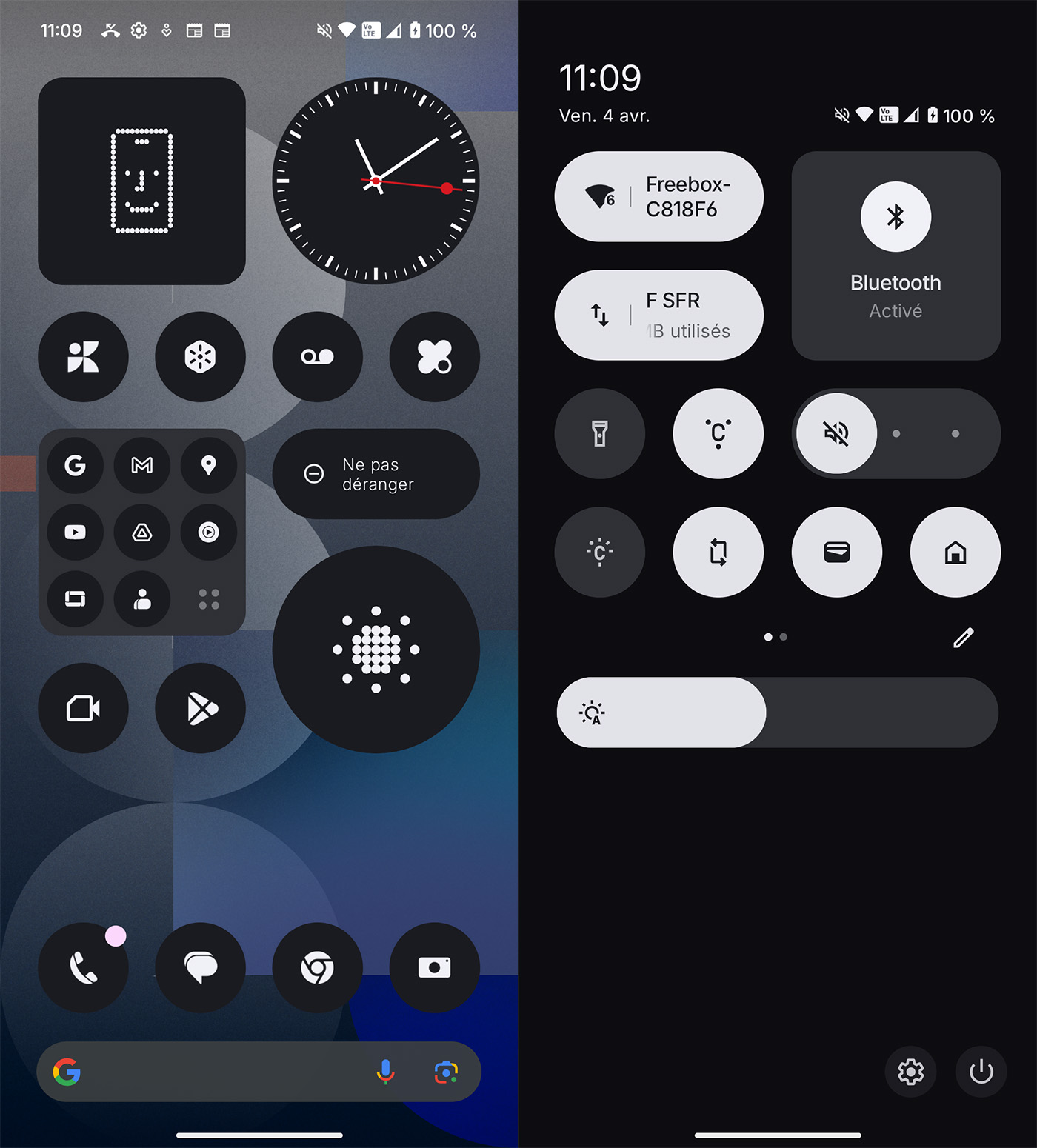Open Home device controls tile

click(955, 552)
